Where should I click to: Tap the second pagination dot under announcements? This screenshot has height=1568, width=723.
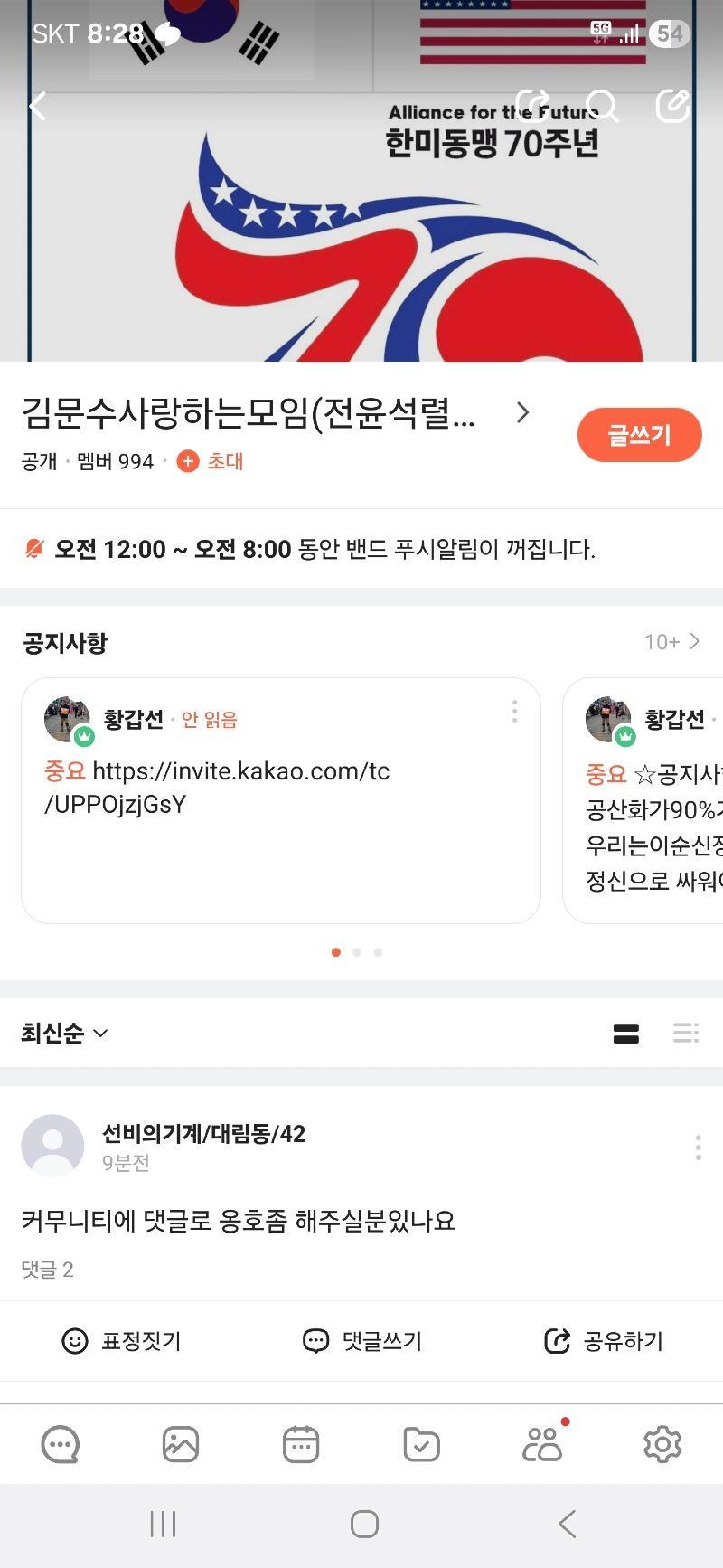(x=357, y=951)
